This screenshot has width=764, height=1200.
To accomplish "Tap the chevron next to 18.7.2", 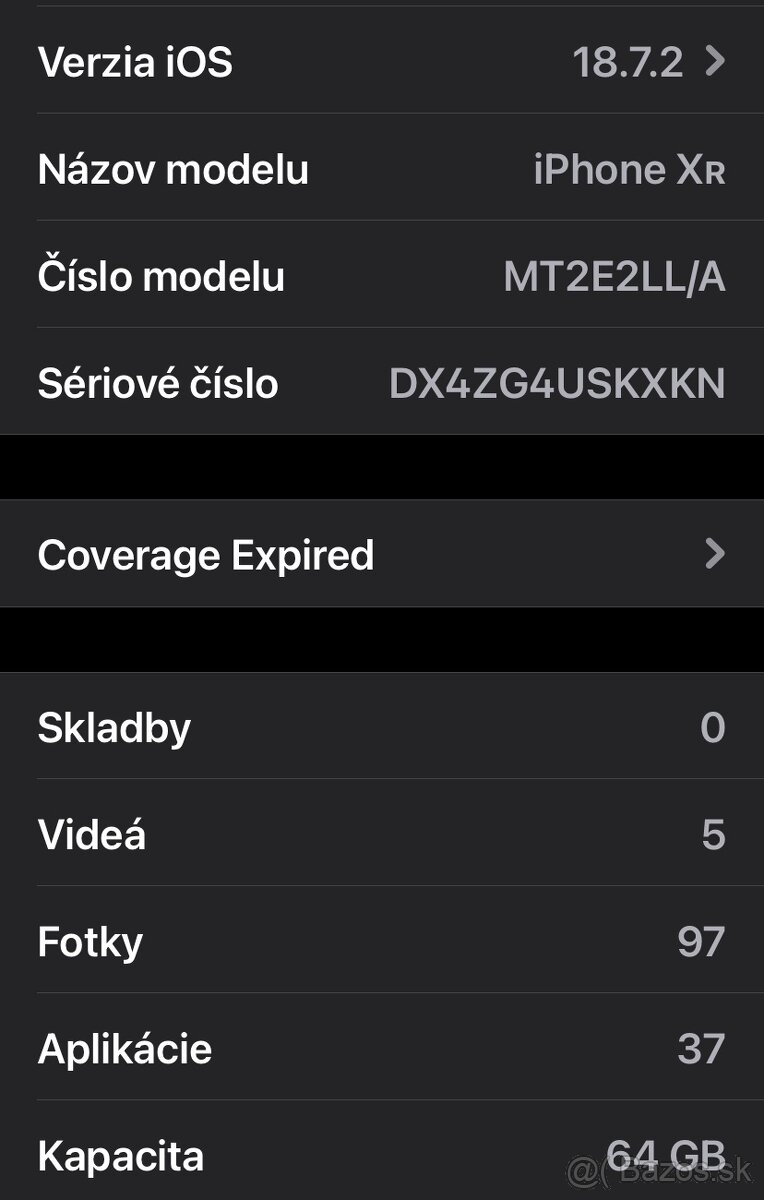I will point(714,62).
